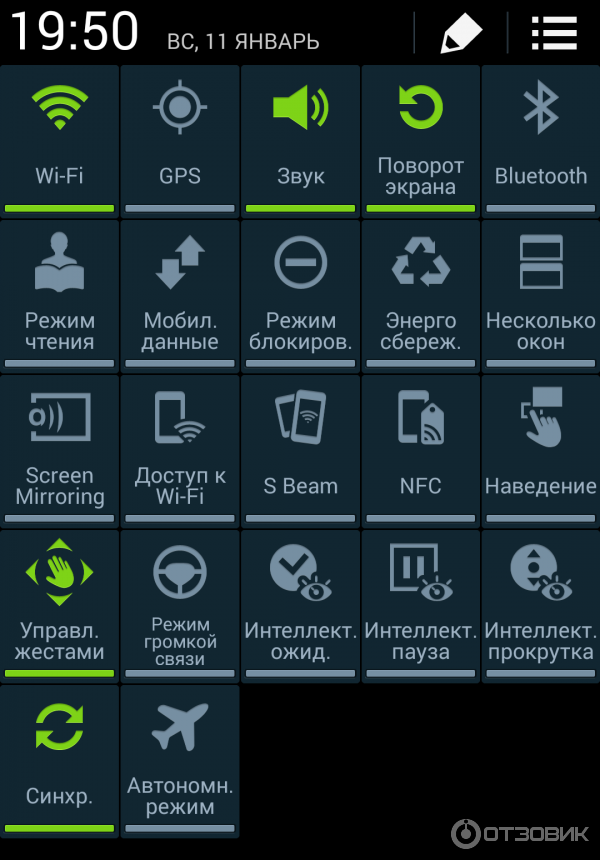The height and width of the screenshot is (860, 600).
Task: Mute the Звук sound toggle
Action: point(300,140)
